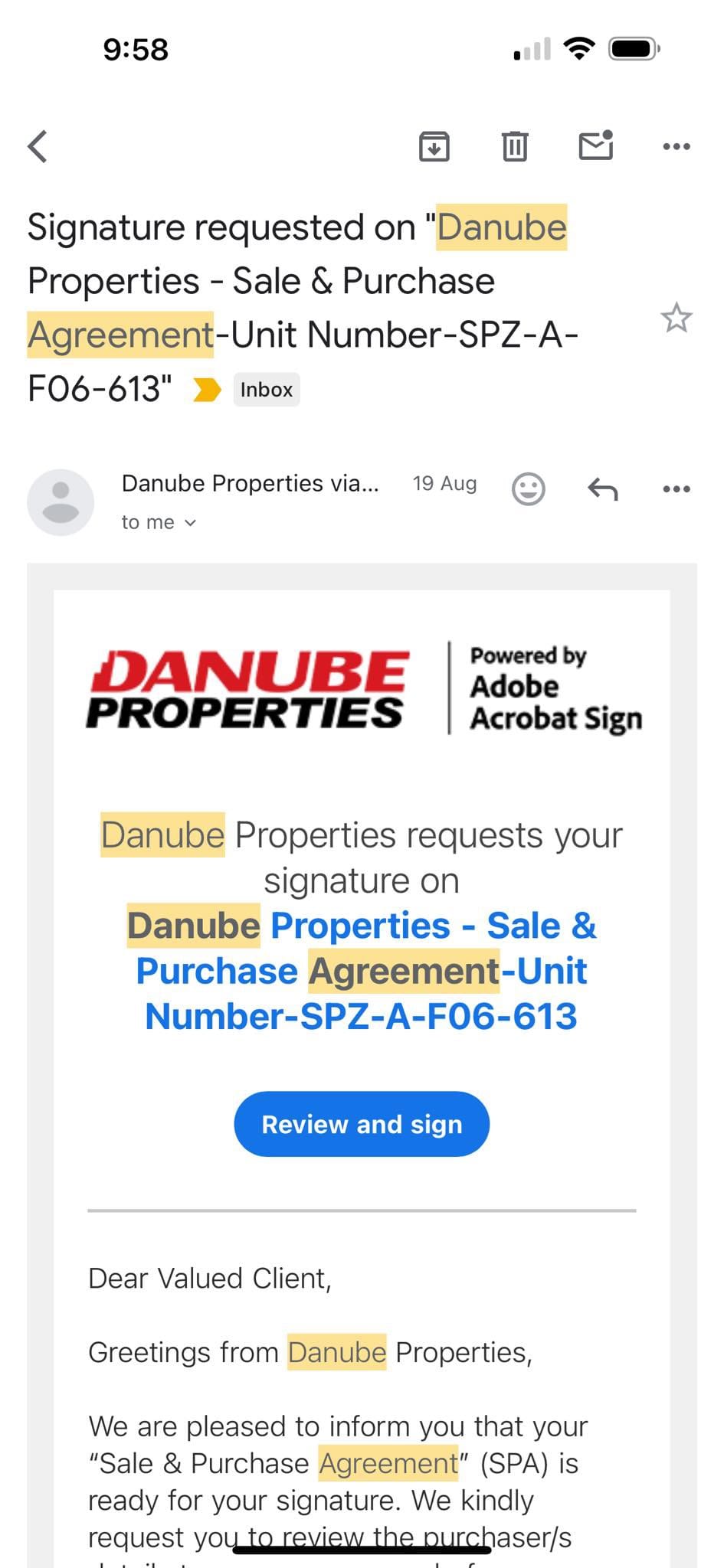
Task: Go back to the inbox list
Action: tap(38, 146)
